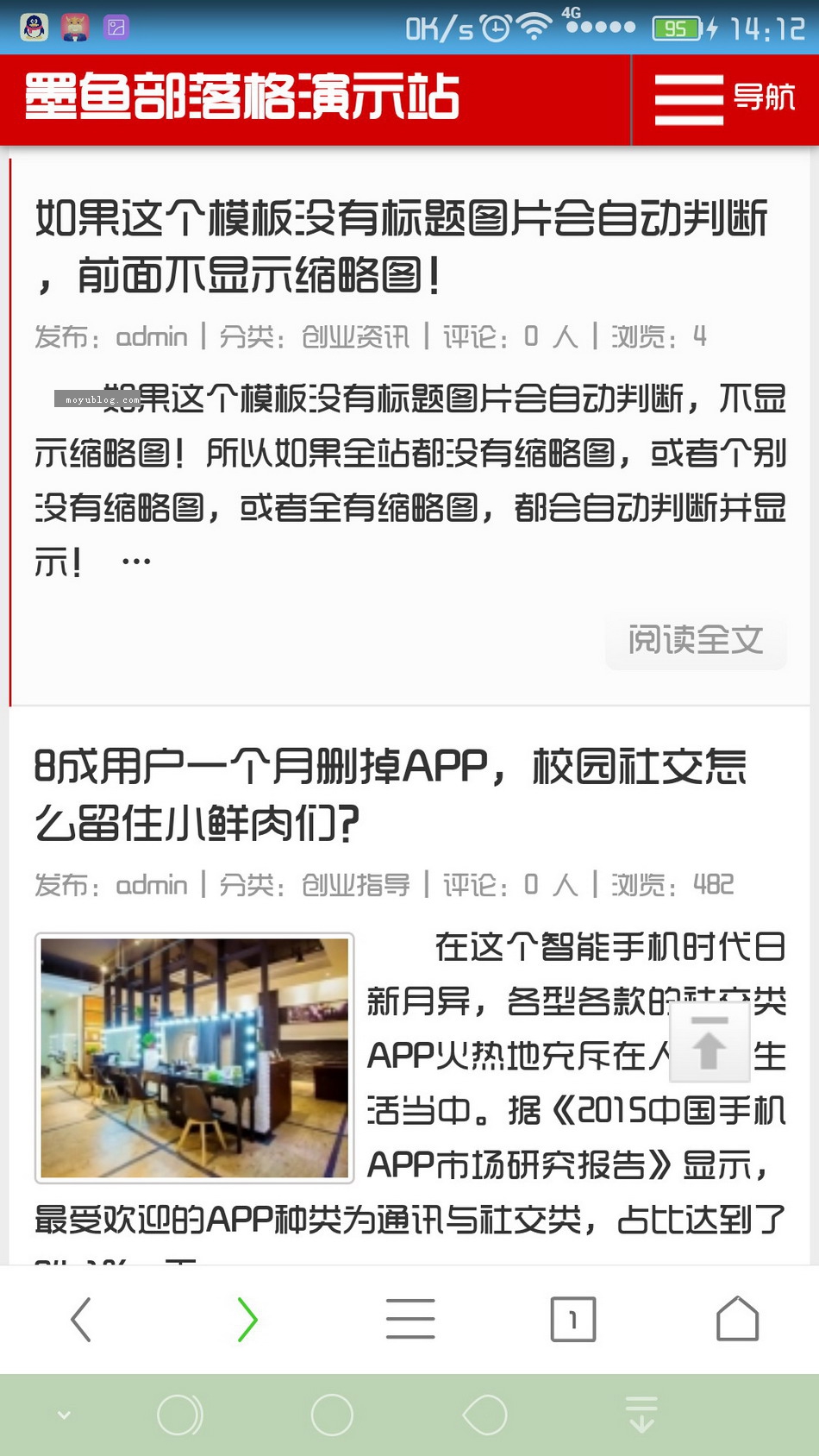
Task: Tap the system home circle button
Action: tap(332, 1415)
